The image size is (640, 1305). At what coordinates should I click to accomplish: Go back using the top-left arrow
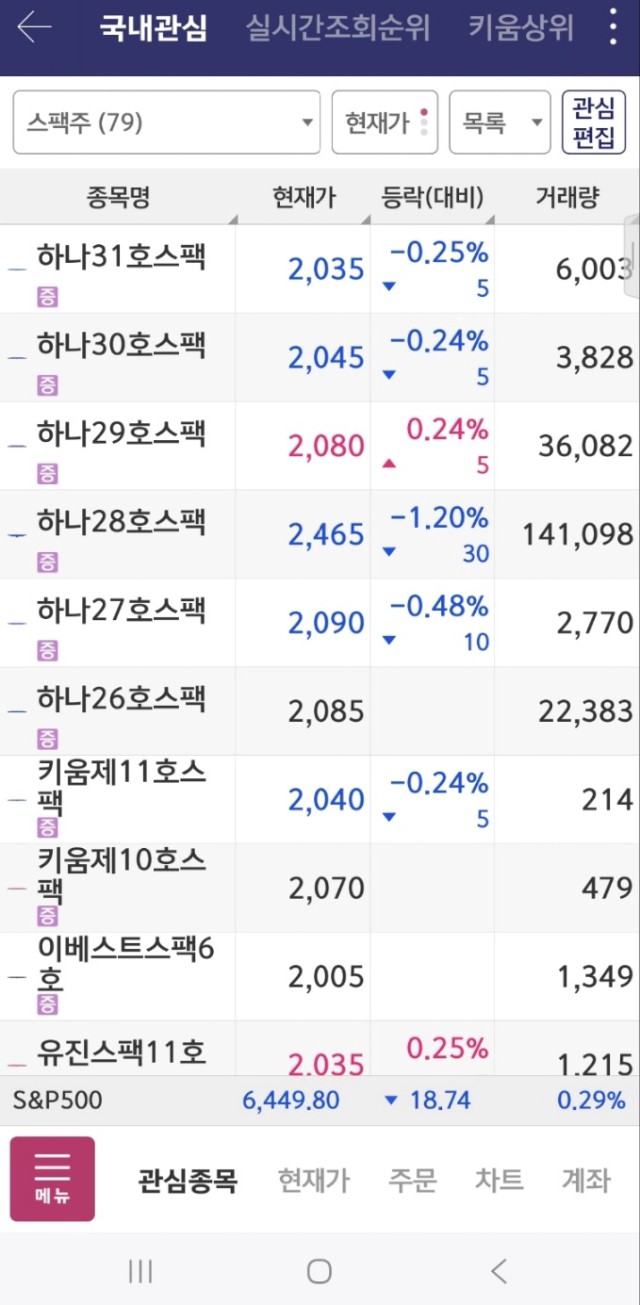point(34,27)
